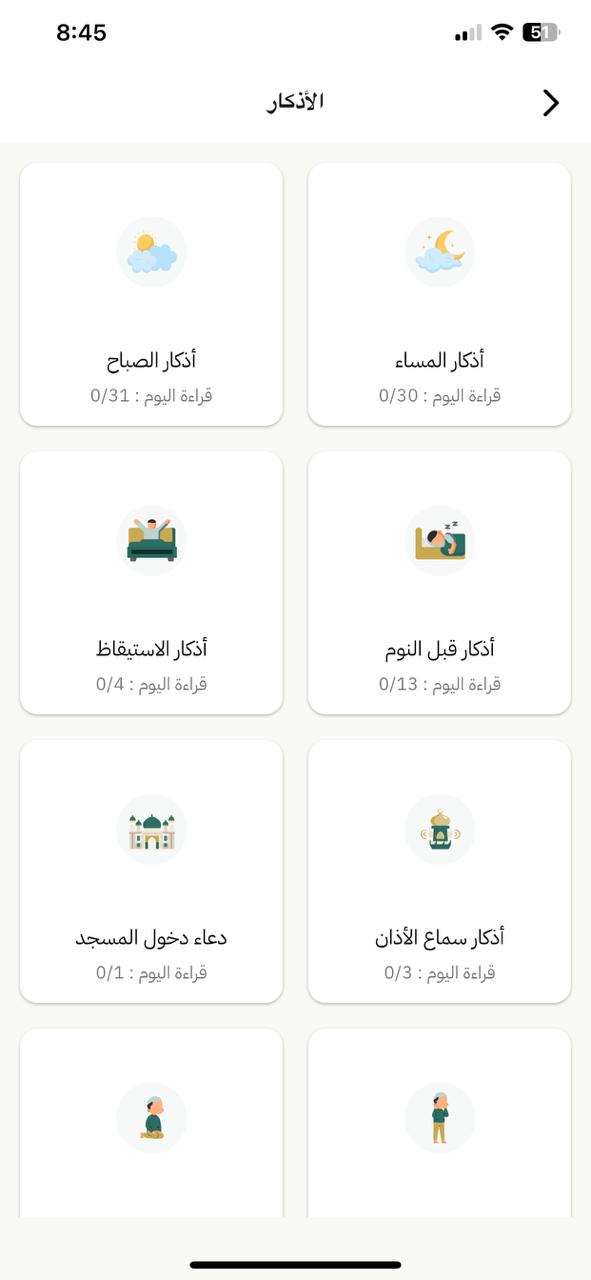Open the أذكار المساء card
Viewport: 591px width, 1280px height.
point(439,295)
